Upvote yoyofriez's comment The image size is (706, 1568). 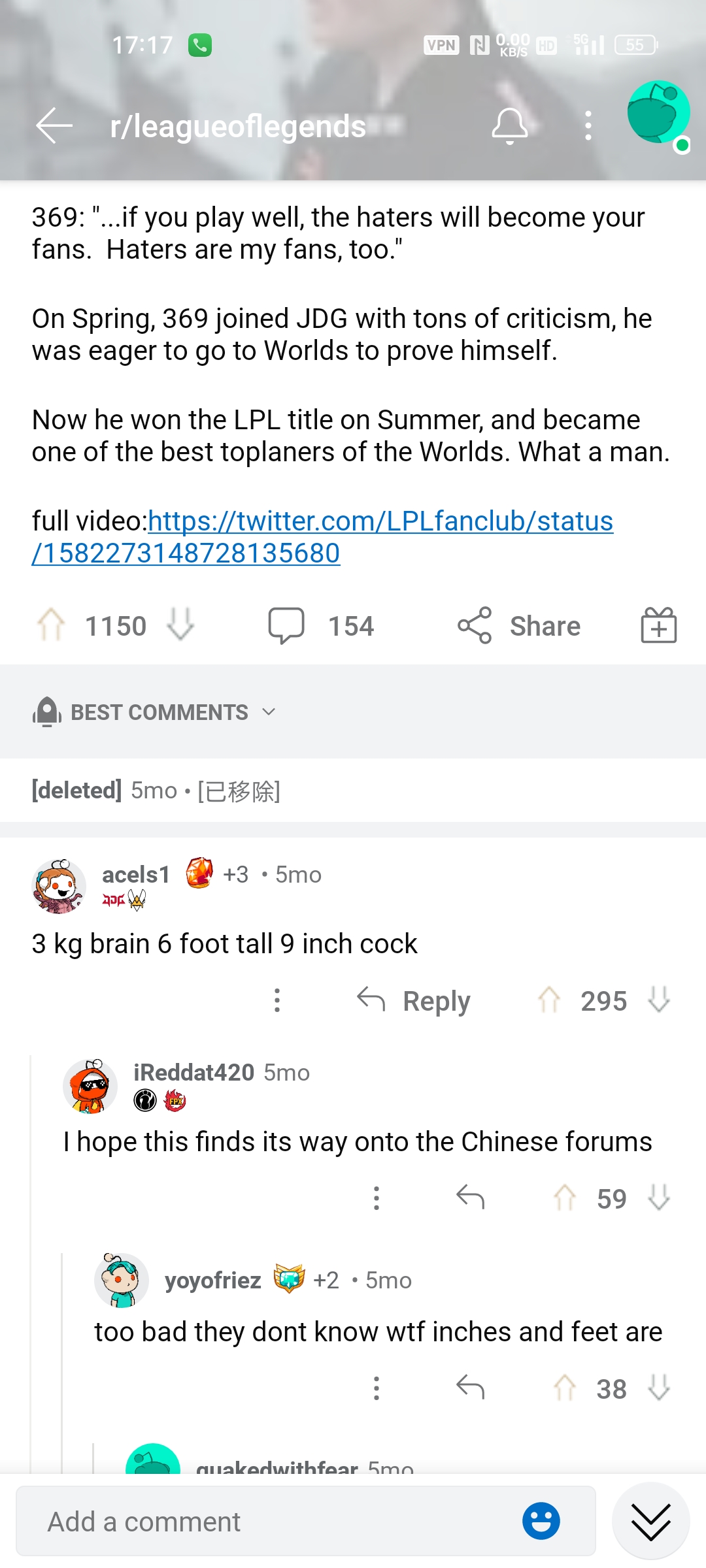click(565, 1388)
